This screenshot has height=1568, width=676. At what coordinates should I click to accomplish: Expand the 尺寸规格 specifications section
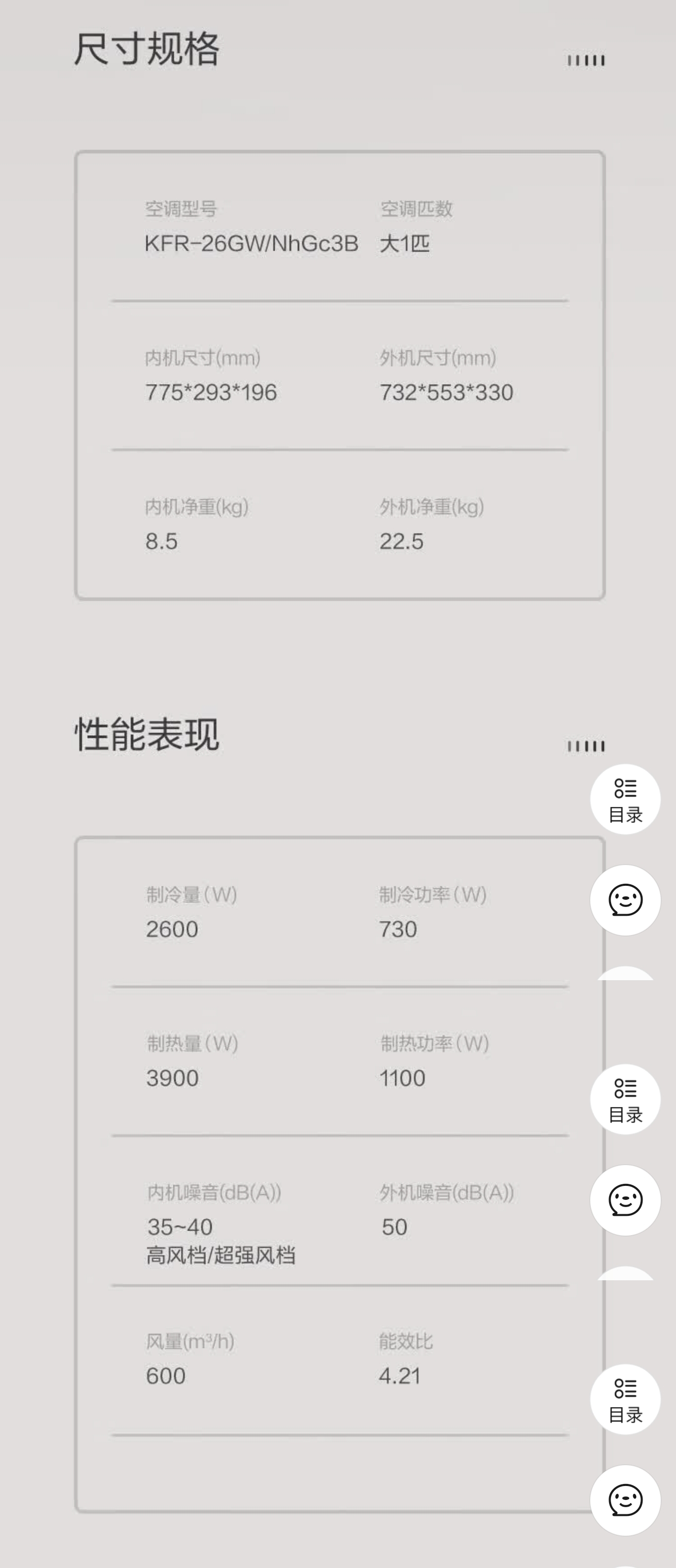pos(149,48)
